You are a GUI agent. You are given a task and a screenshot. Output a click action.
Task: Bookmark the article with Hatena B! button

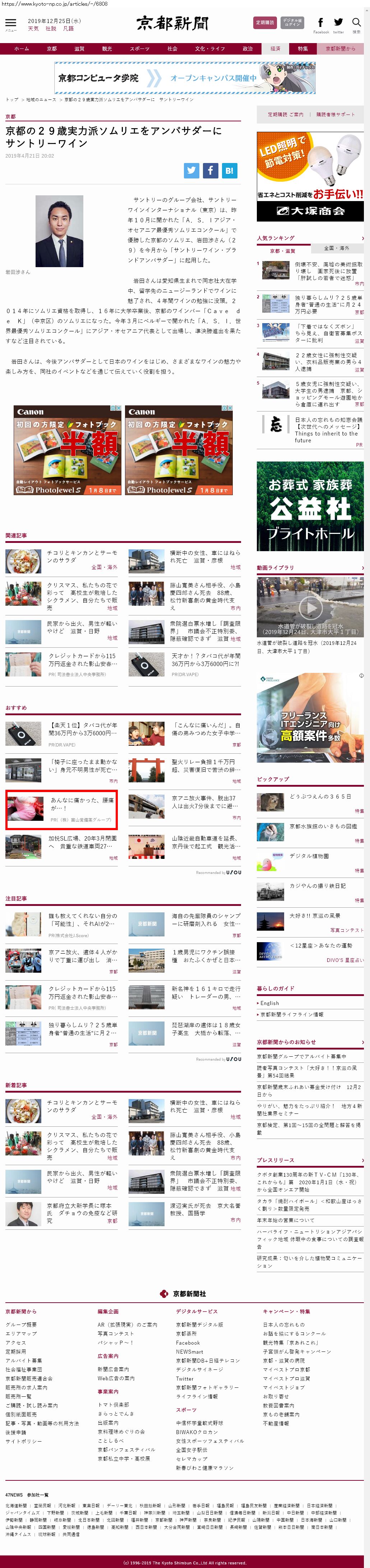pos(230,171)
